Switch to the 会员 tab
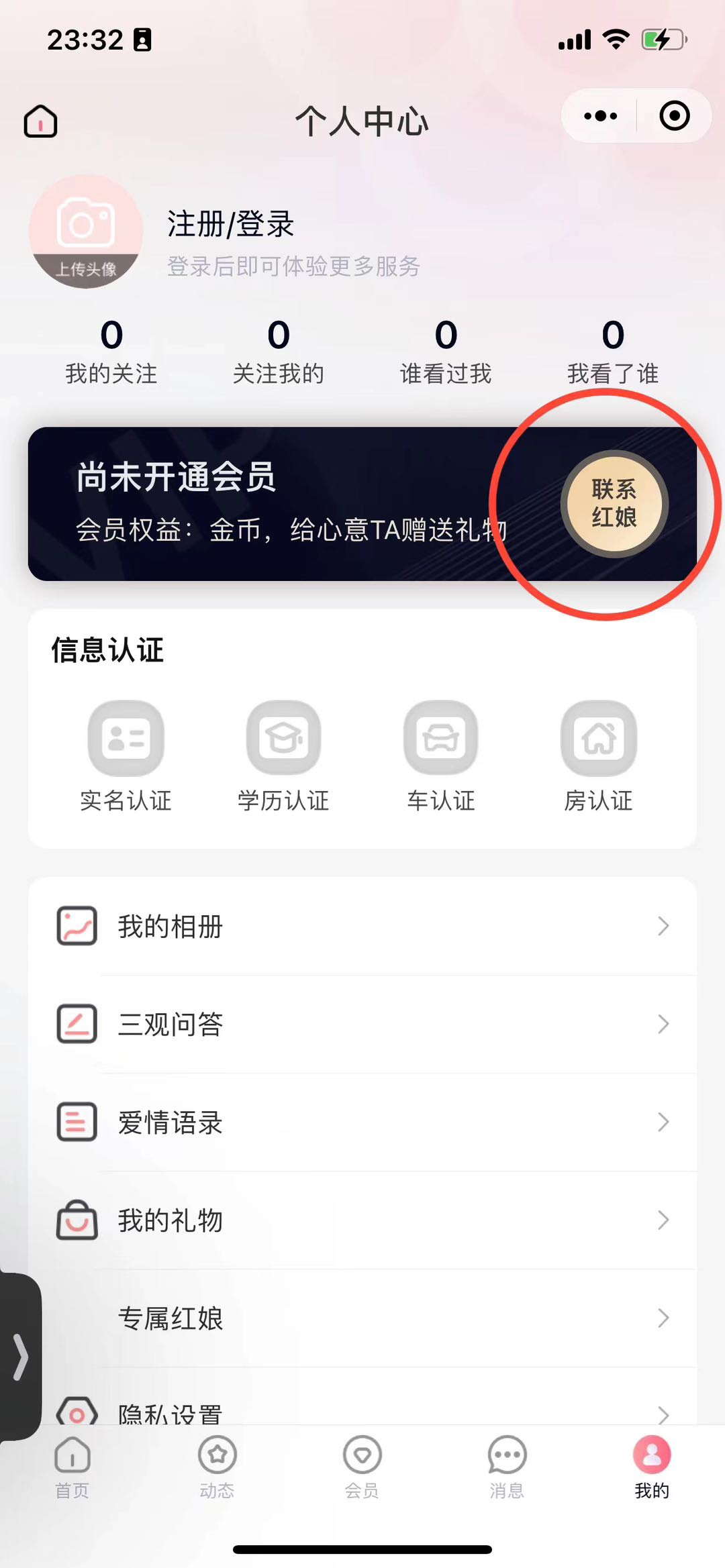This screenshot has width=725, height=1568. (x=362, y=1467)
